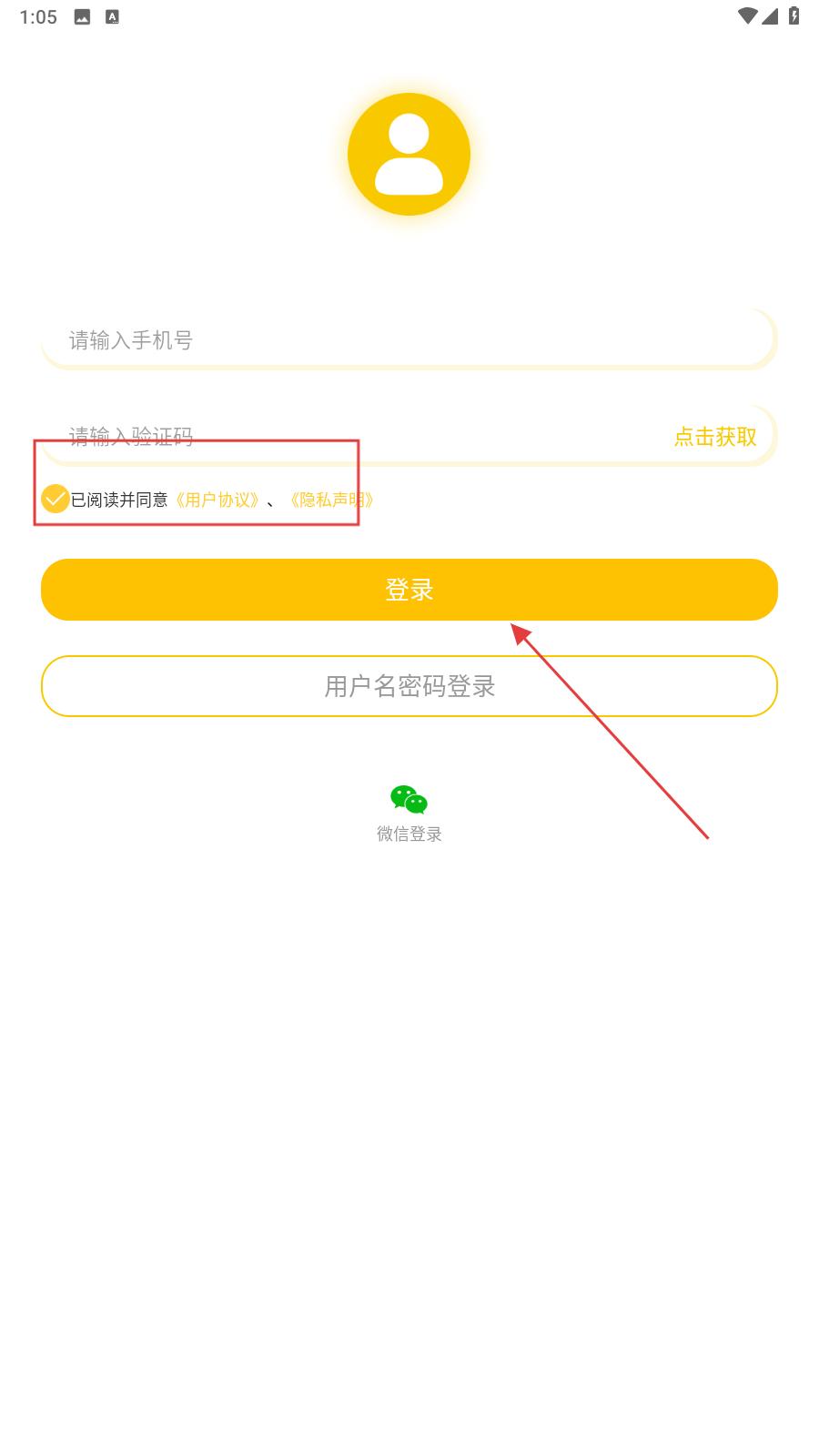
Task: Log in with the WeChat icon
Action: click(409, 801)
